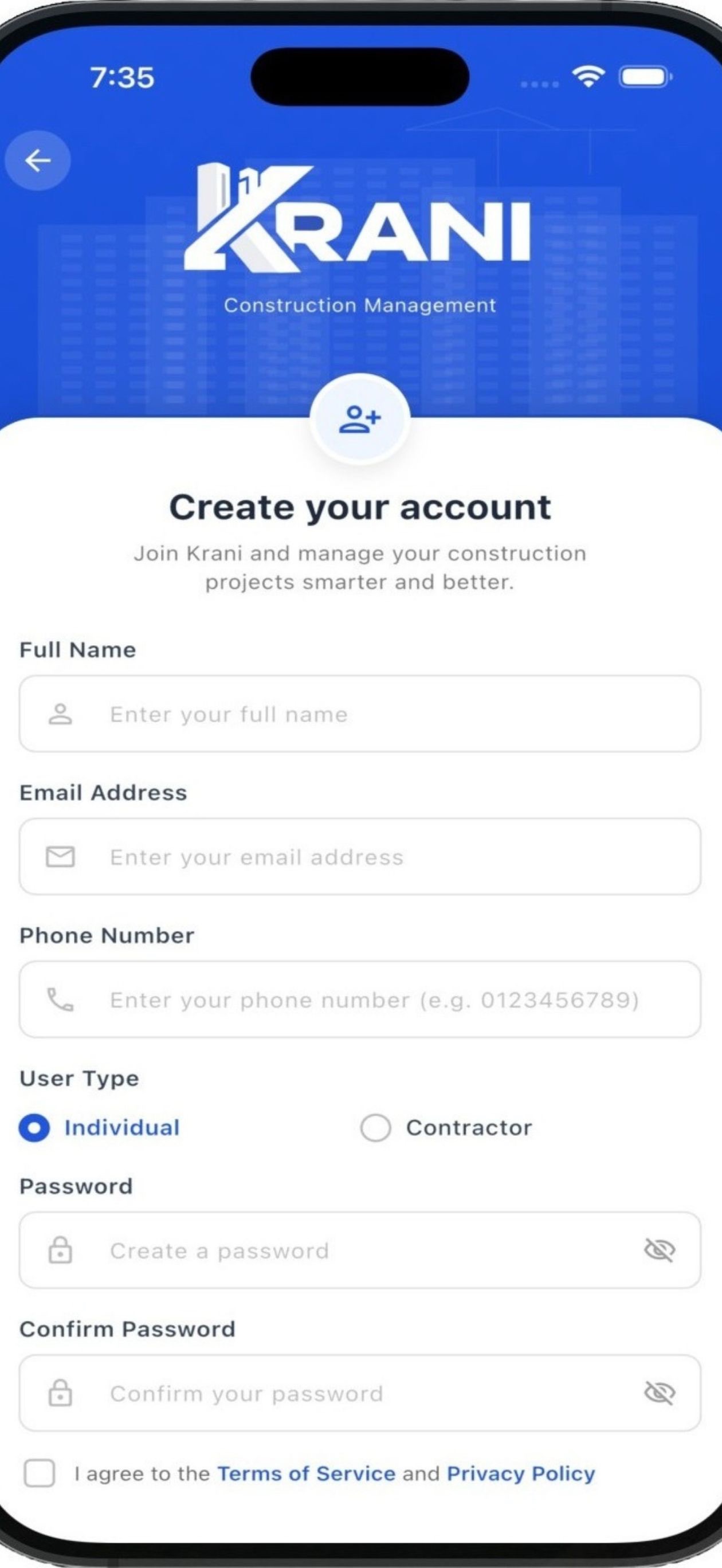Check the agree to terms checkbox
This screenshot has width=722, height=1568.
[x=40, y=1473]
